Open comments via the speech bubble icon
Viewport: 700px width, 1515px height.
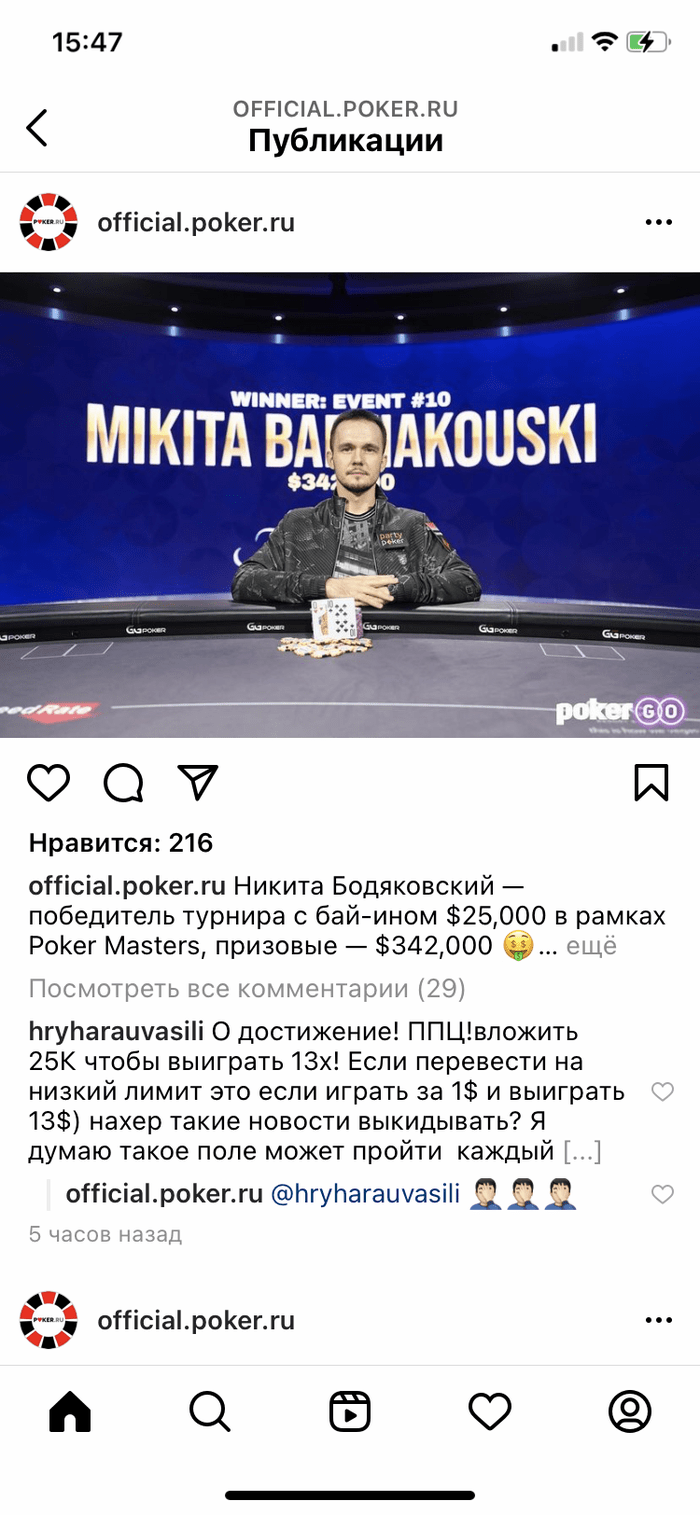click(123, 783)
